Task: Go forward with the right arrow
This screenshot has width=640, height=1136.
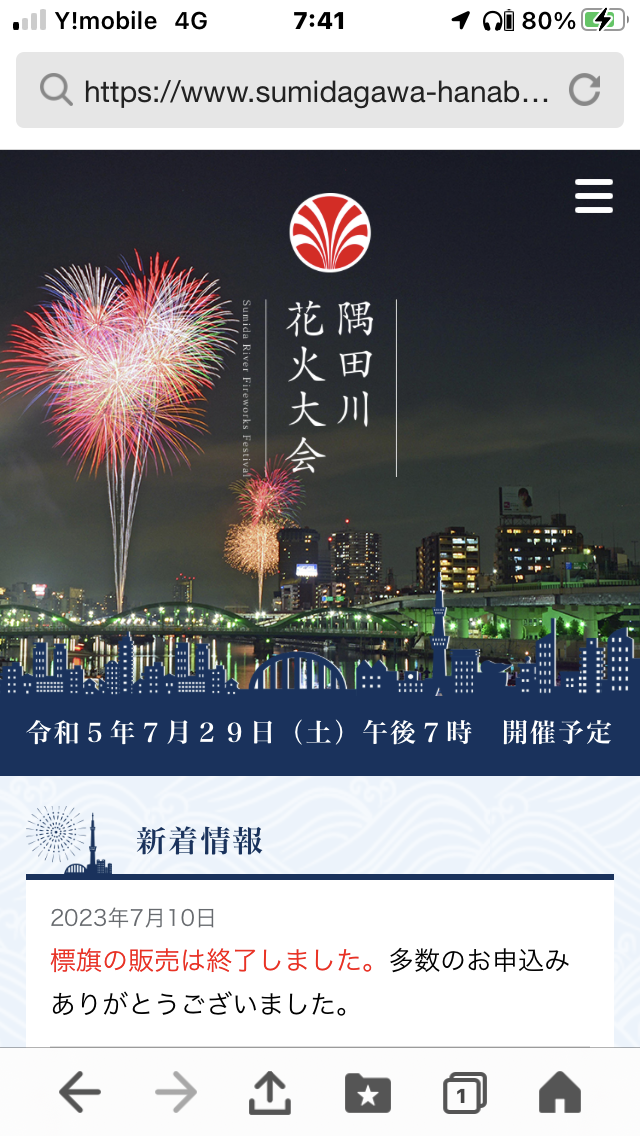Action: tap(176, 1093)
